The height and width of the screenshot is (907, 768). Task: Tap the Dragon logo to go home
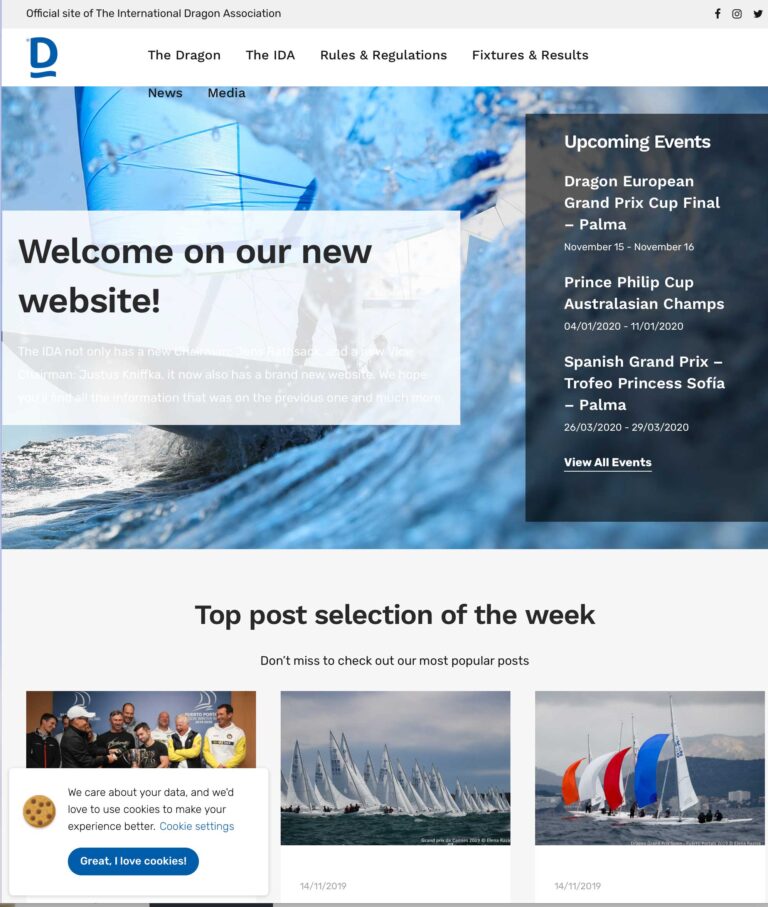coord(43,57)
